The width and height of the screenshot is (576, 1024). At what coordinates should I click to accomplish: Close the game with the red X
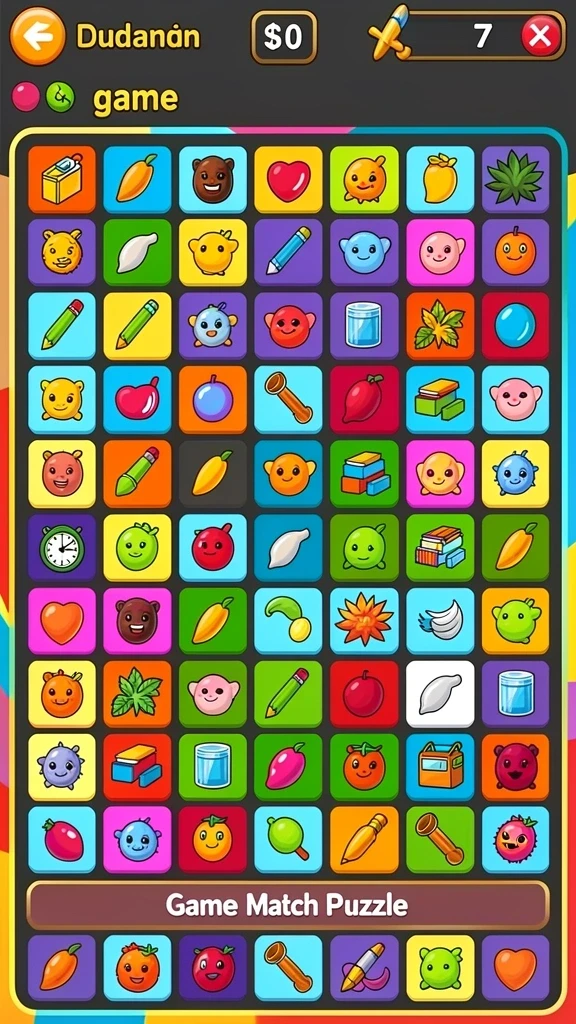coord(541,36)
